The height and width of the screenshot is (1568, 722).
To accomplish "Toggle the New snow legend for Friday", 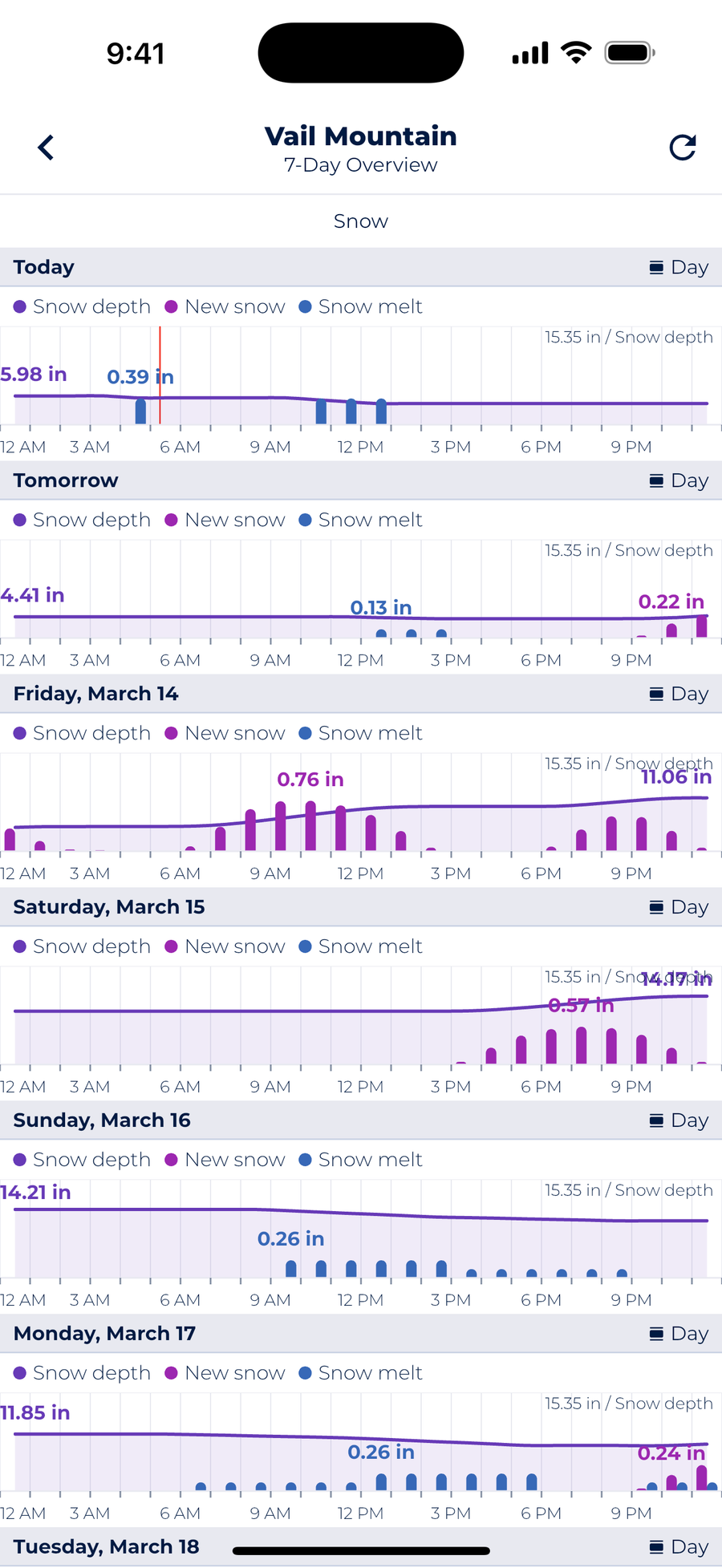I will pos(225,732).
